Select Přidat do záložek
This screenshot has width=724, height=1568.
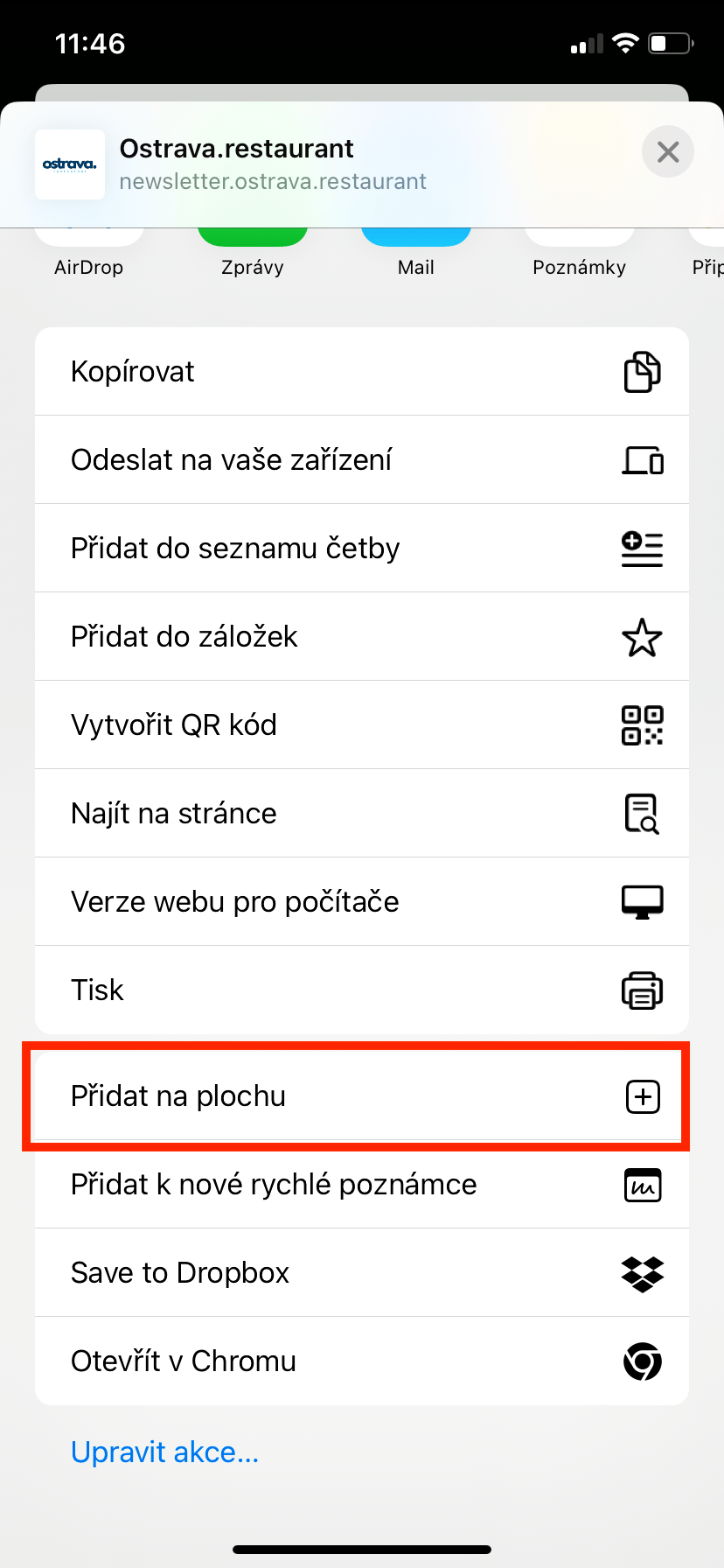click(362, 637)
